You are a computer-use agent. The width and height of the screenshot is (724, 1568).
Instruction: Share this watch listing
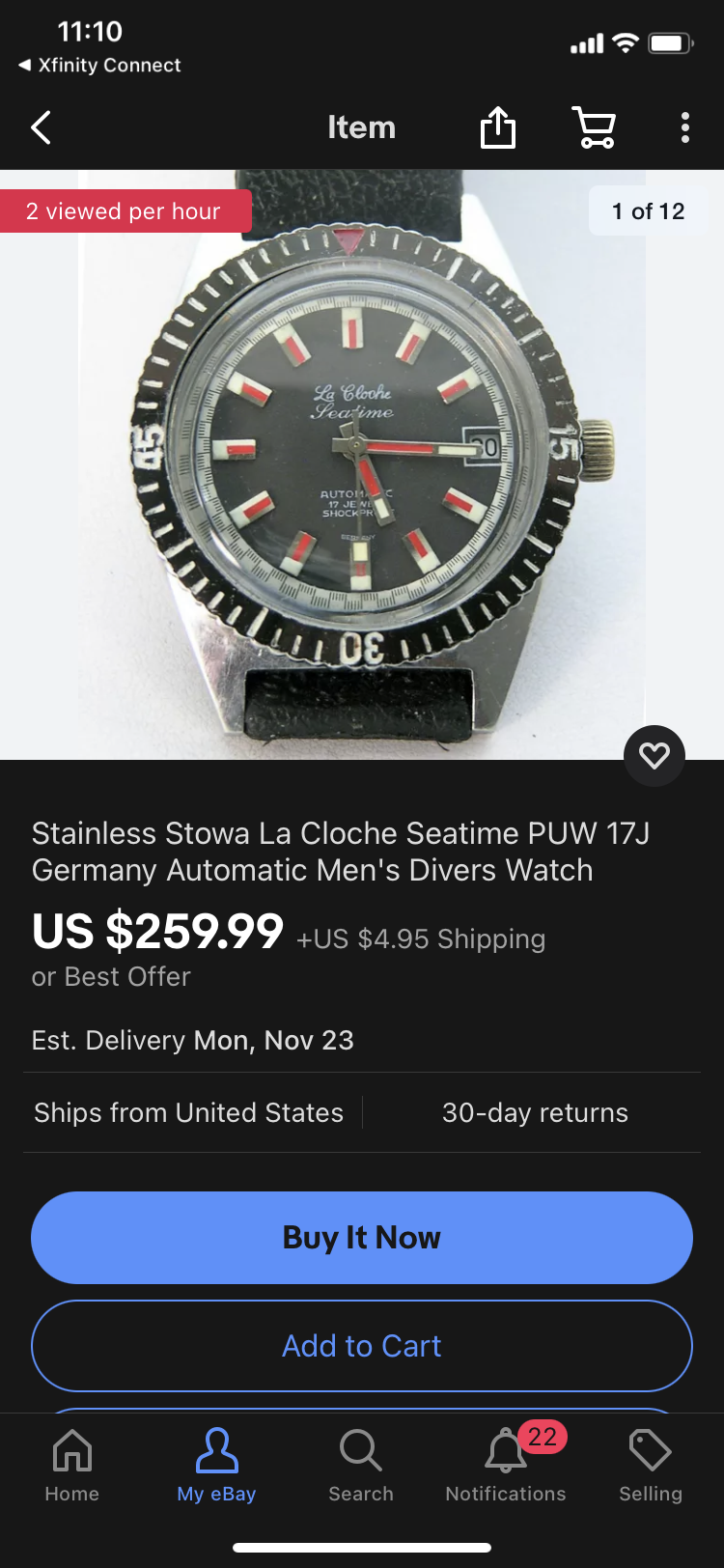point(498,127)
